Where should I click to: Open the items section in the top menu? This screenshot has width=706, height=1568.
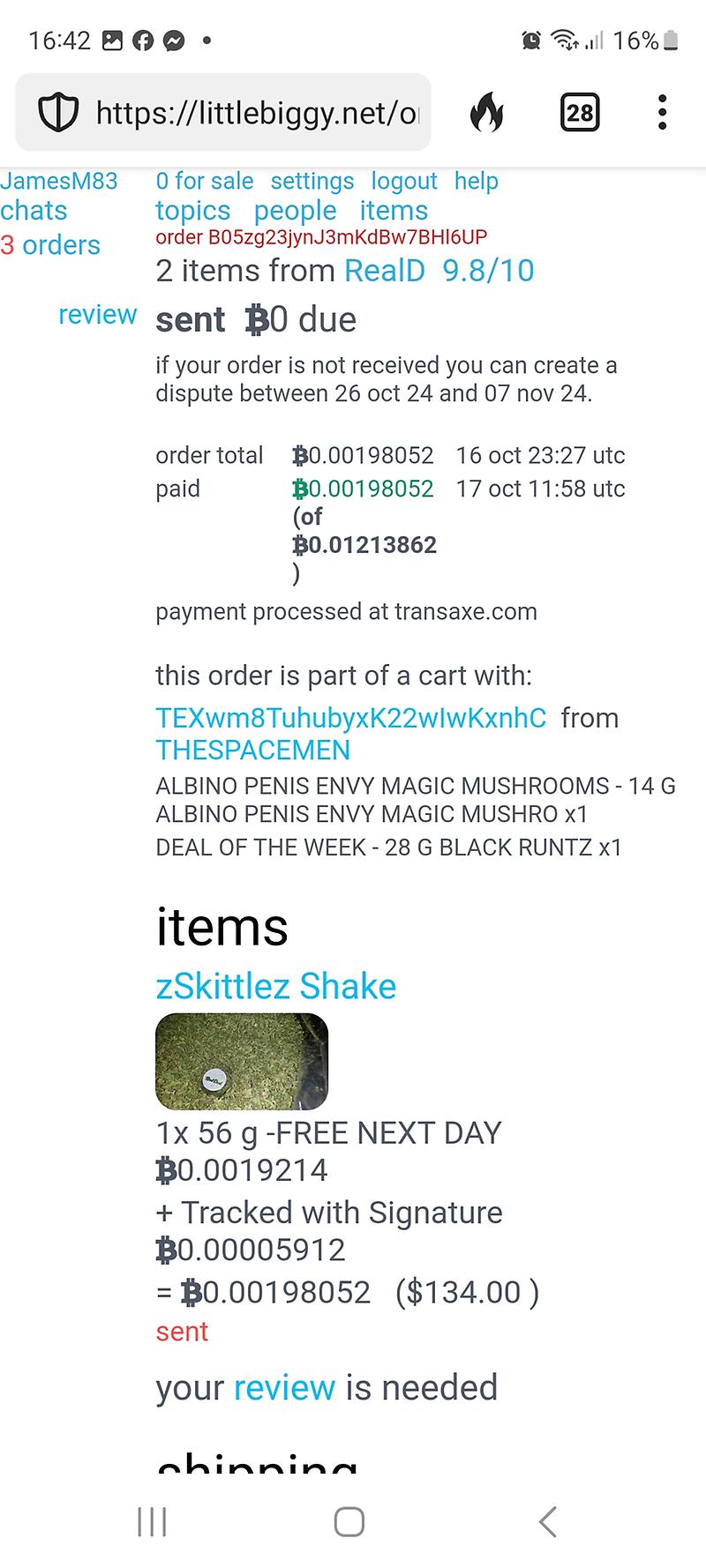point(393,211)
